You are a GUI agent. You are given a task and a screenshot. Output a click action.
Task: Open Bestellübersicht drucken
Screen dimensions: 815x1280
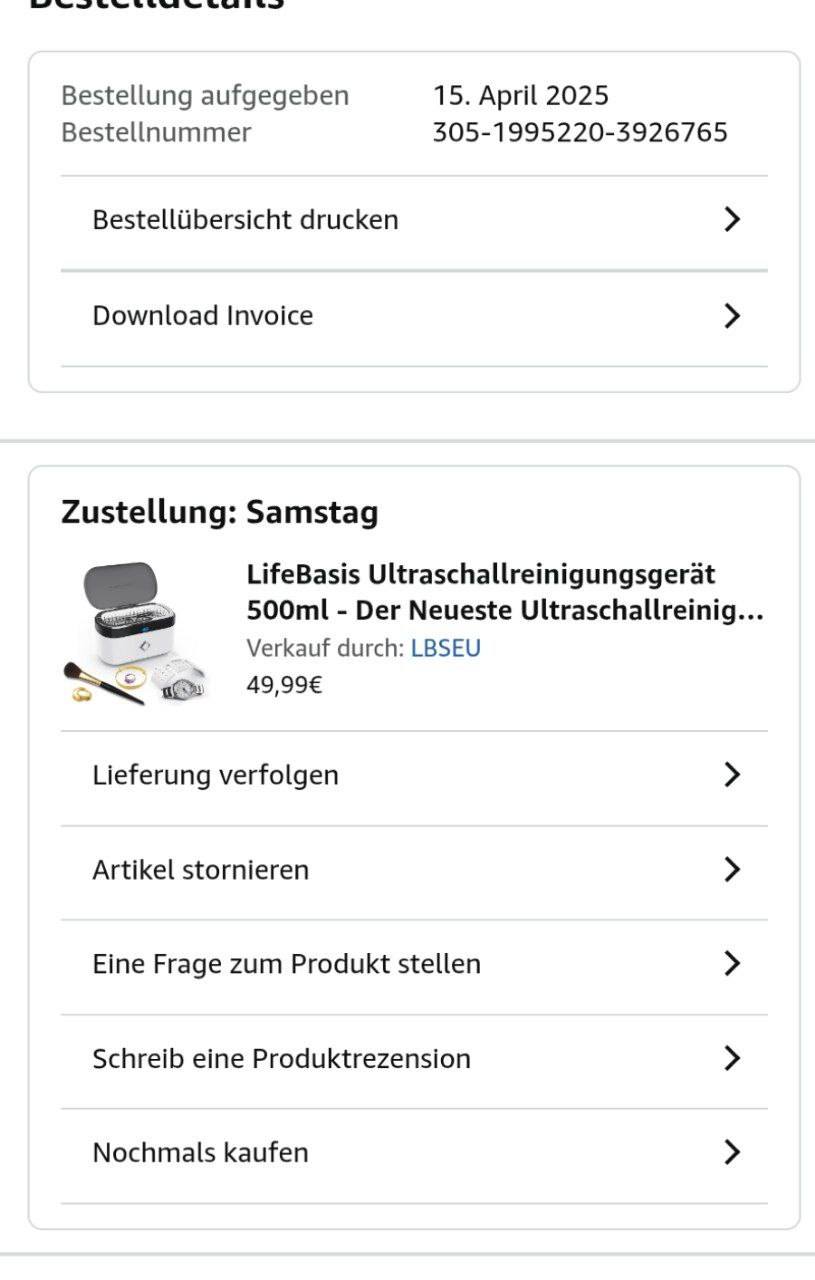point(413,220)
